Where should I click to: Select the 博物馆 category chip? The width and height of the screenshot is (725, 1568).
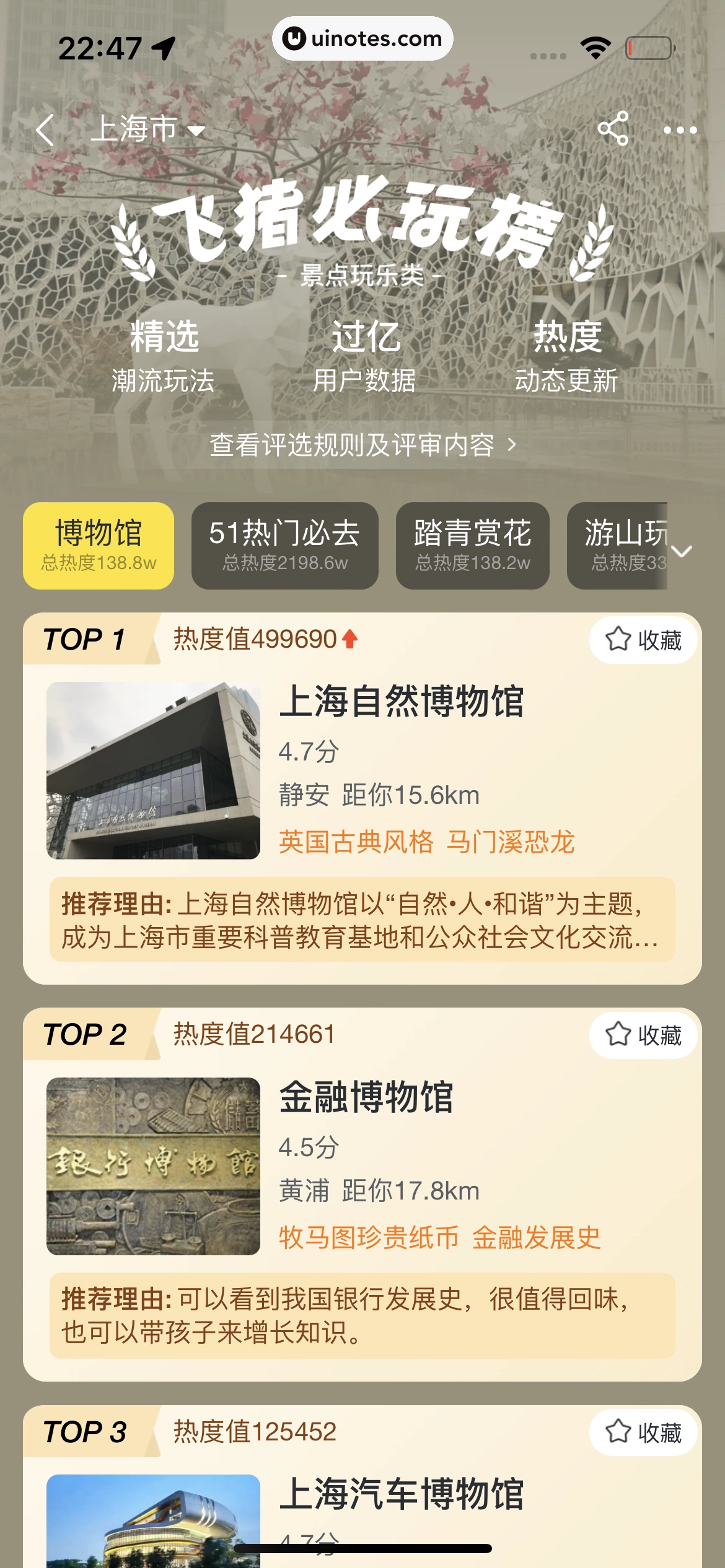click(x=99, y=546)
